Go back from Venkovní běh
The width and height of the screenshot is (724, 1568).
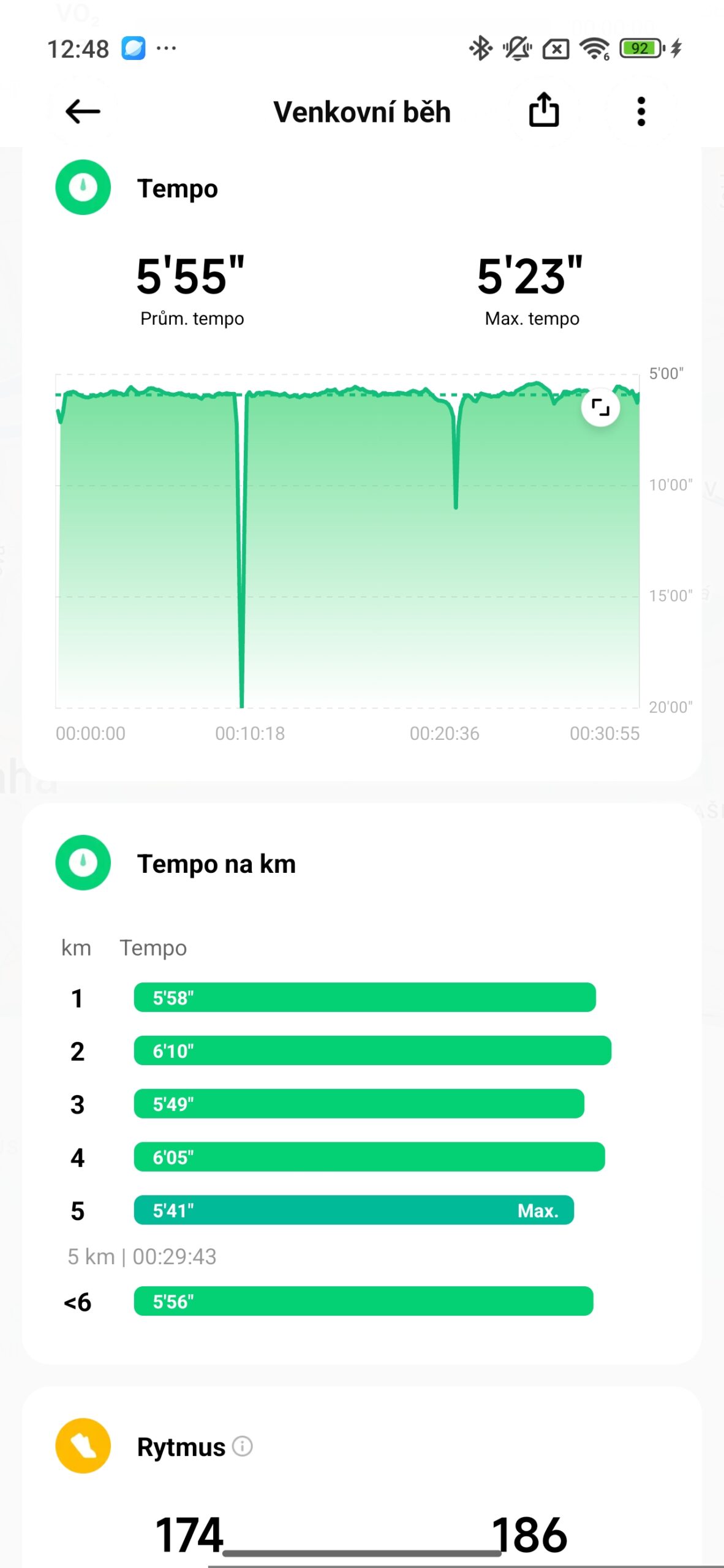click(83, 111)
